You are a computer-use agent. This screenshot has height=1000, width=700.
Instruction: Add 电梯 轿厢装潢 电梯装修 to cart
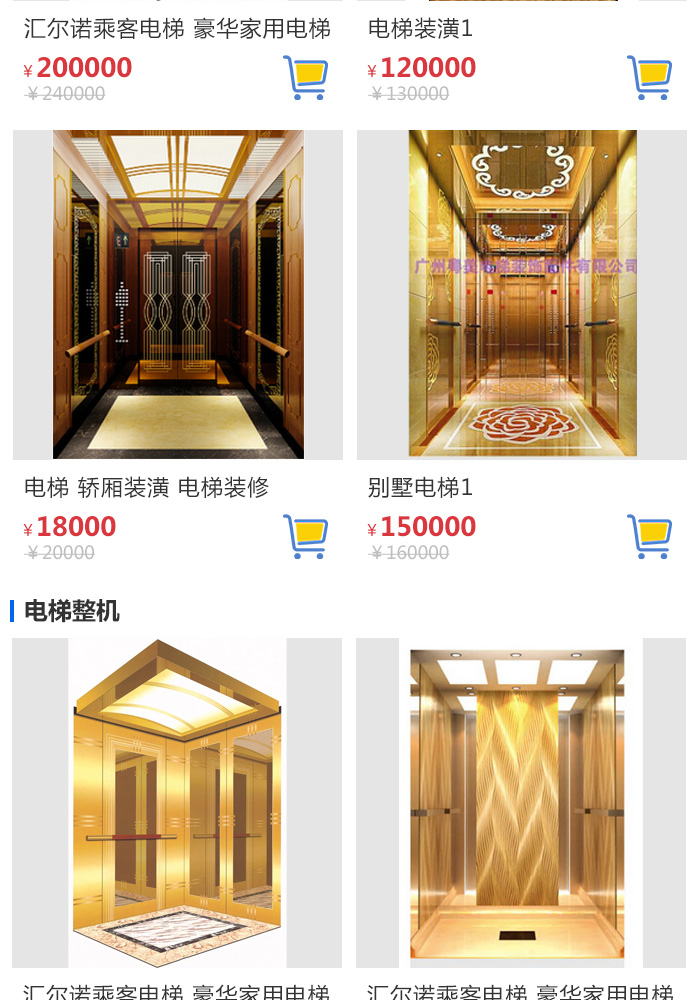(305, 536)
